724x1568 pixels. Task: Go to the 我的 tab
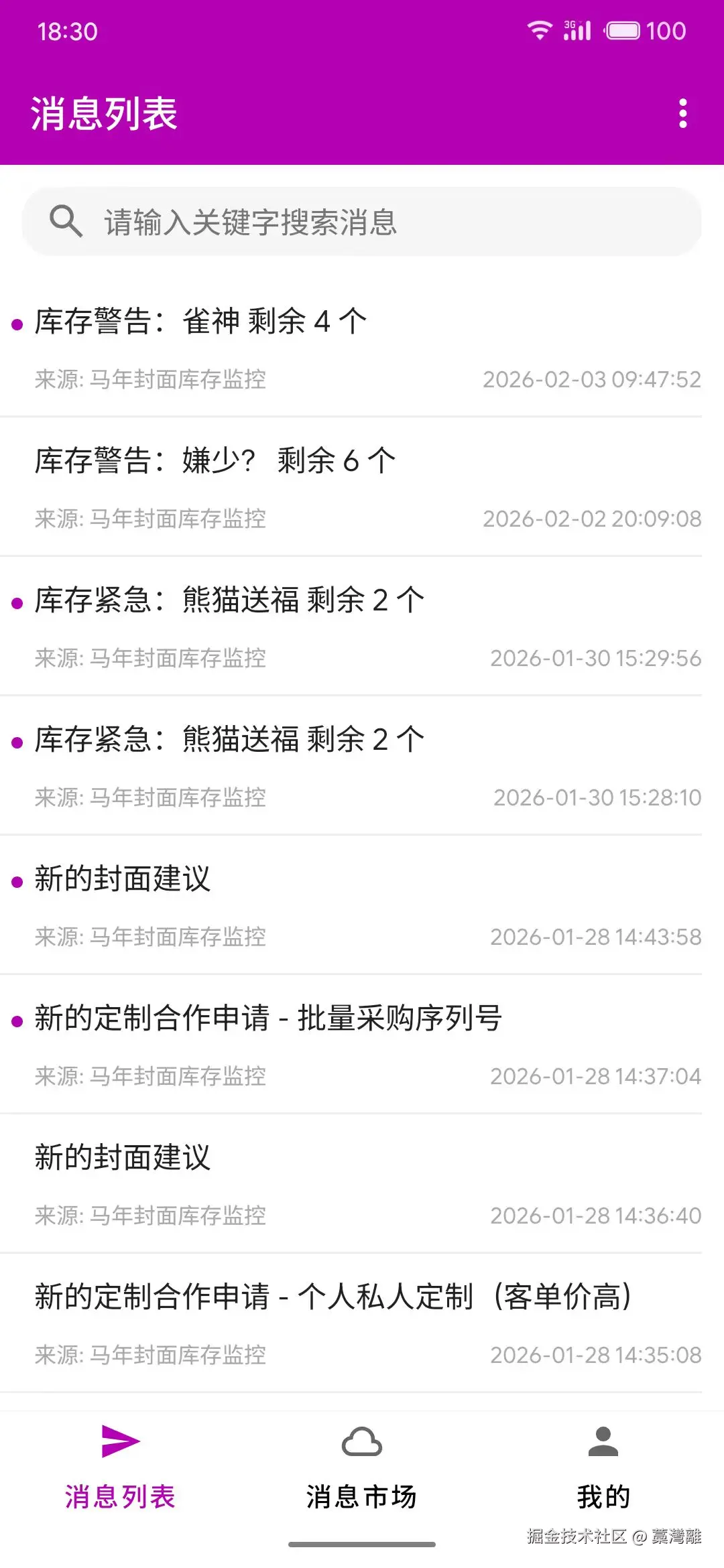(603, 1467)
